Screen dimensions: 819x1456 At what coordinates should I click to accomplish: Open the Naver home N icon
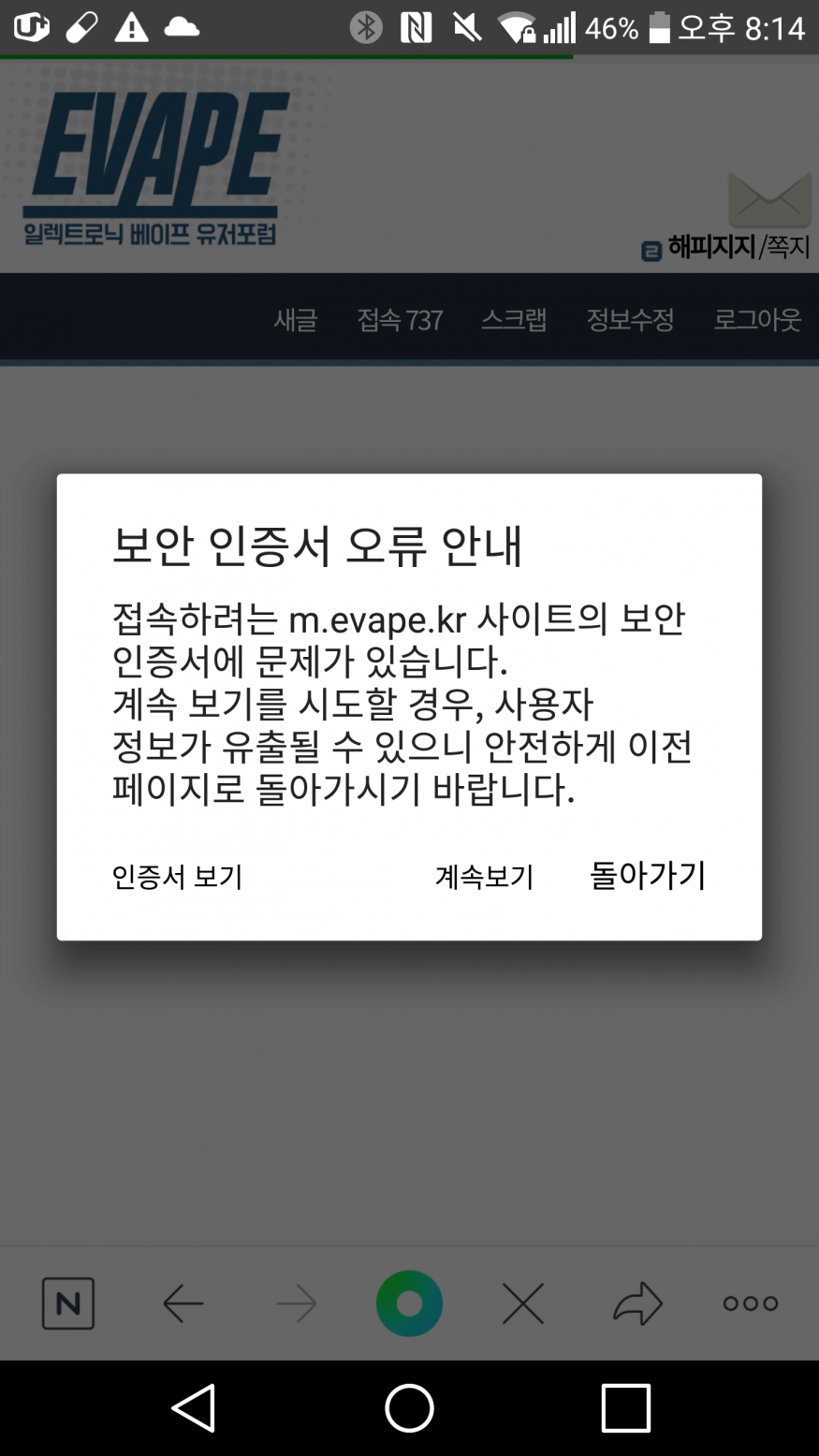pyautogui.click(x=68, y=1303)
